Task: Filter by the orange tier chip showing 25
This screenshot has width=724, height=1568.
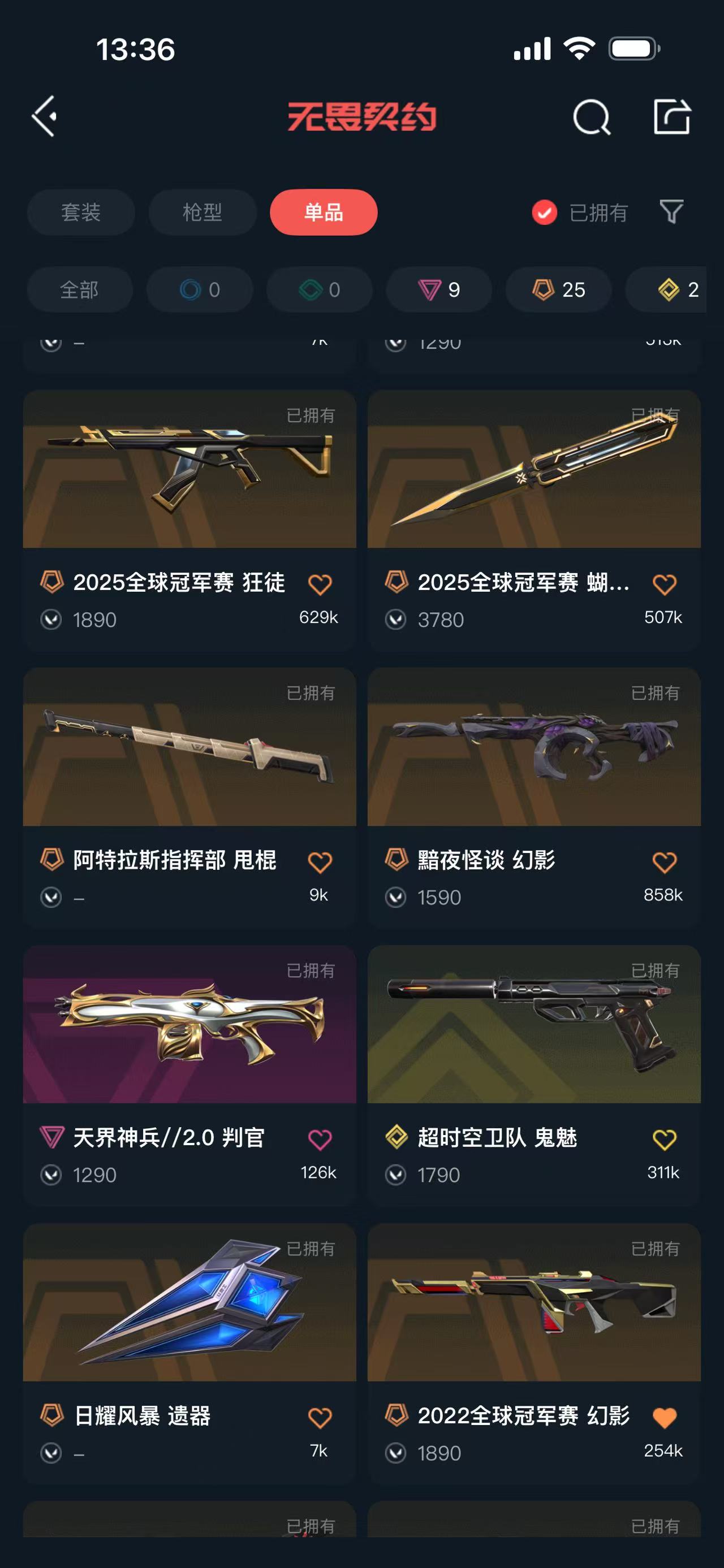Action: pyautogui.click(x=558, y=290)
